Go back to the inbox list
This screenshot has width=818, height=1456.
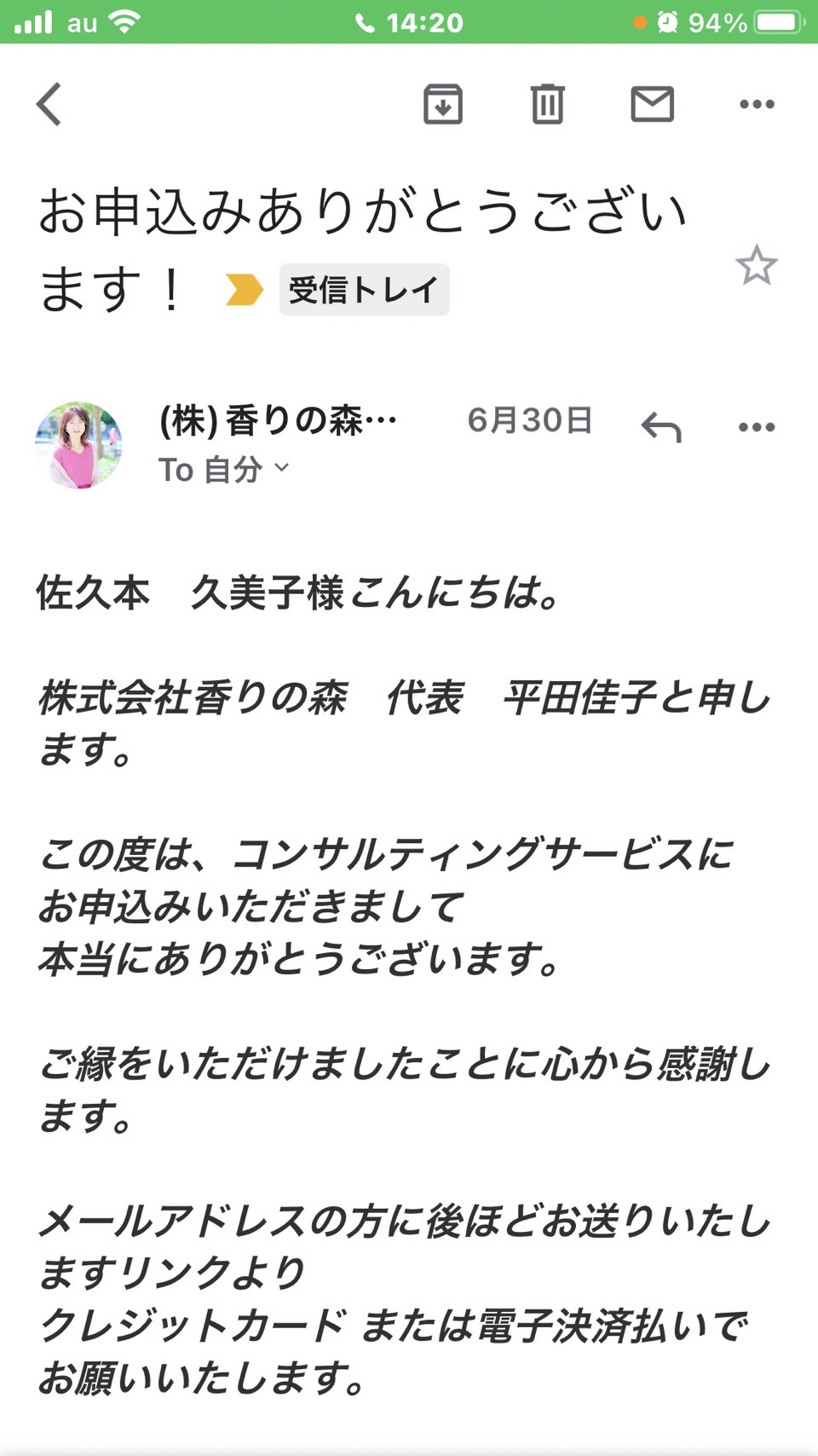point(49,104)
